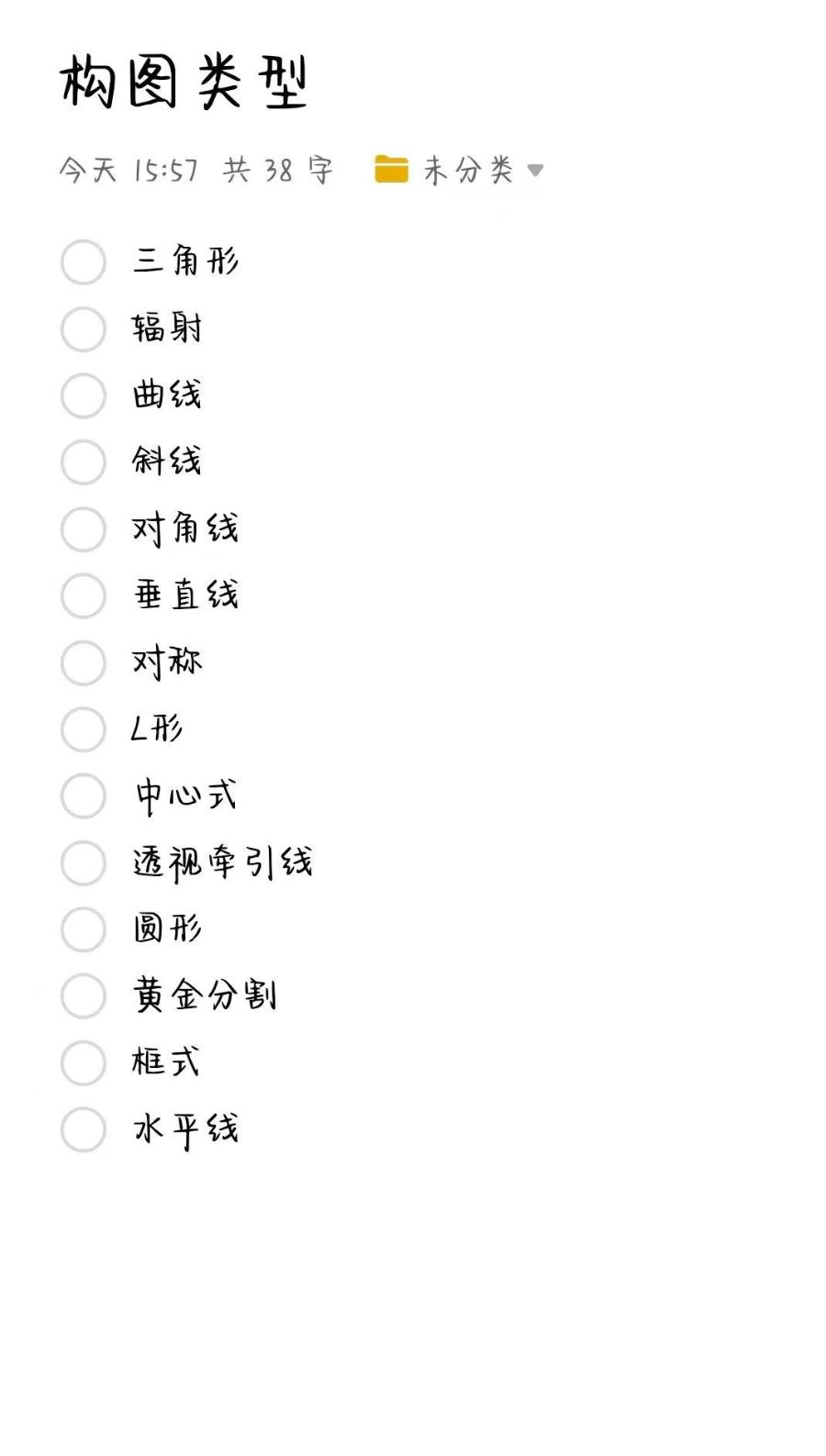The height and width of the screenshot is (1456, 826).
Task: Mark 对角线 as completed
Action: point(84,529)
